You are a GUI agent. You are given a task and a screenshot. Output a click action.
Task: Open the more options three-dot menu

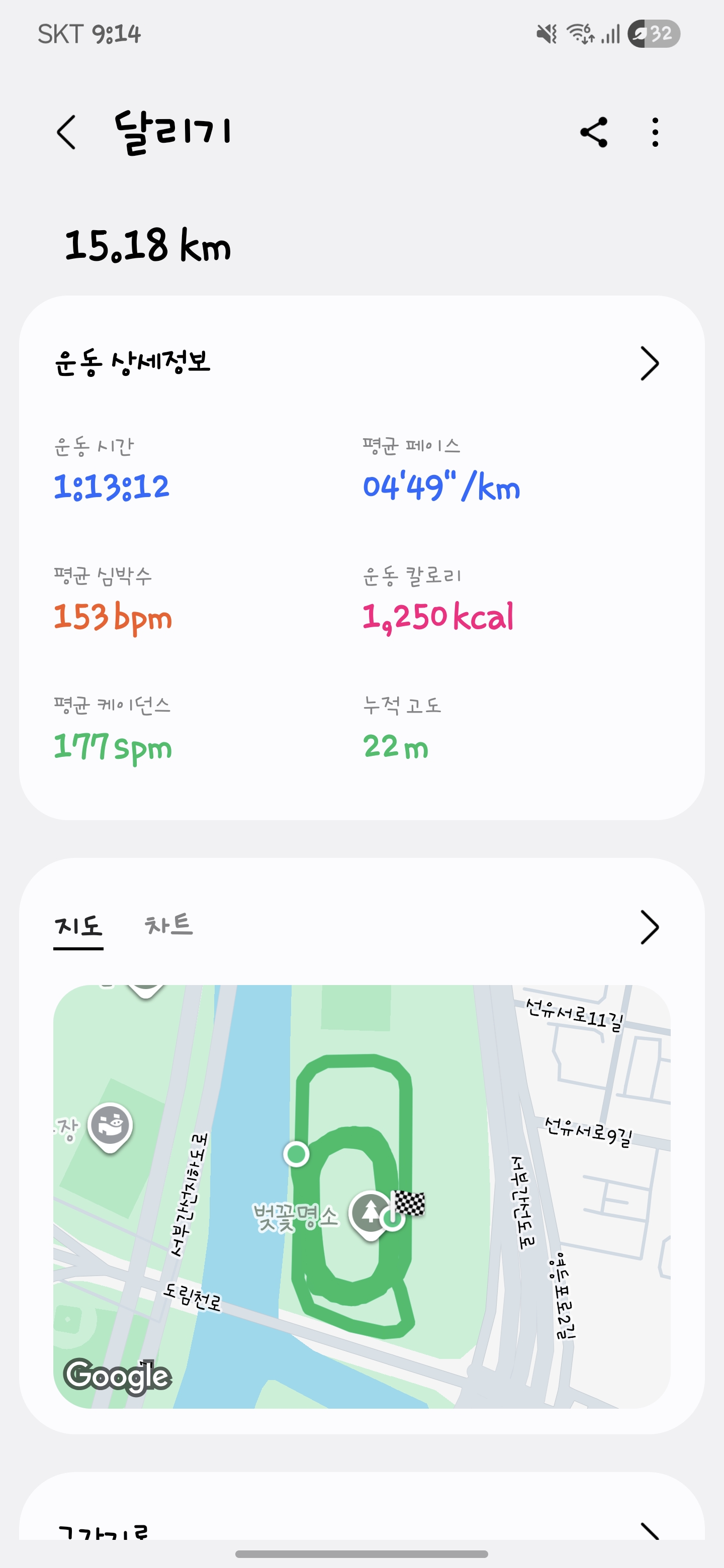pyautogui.click(x=655, y=134)
